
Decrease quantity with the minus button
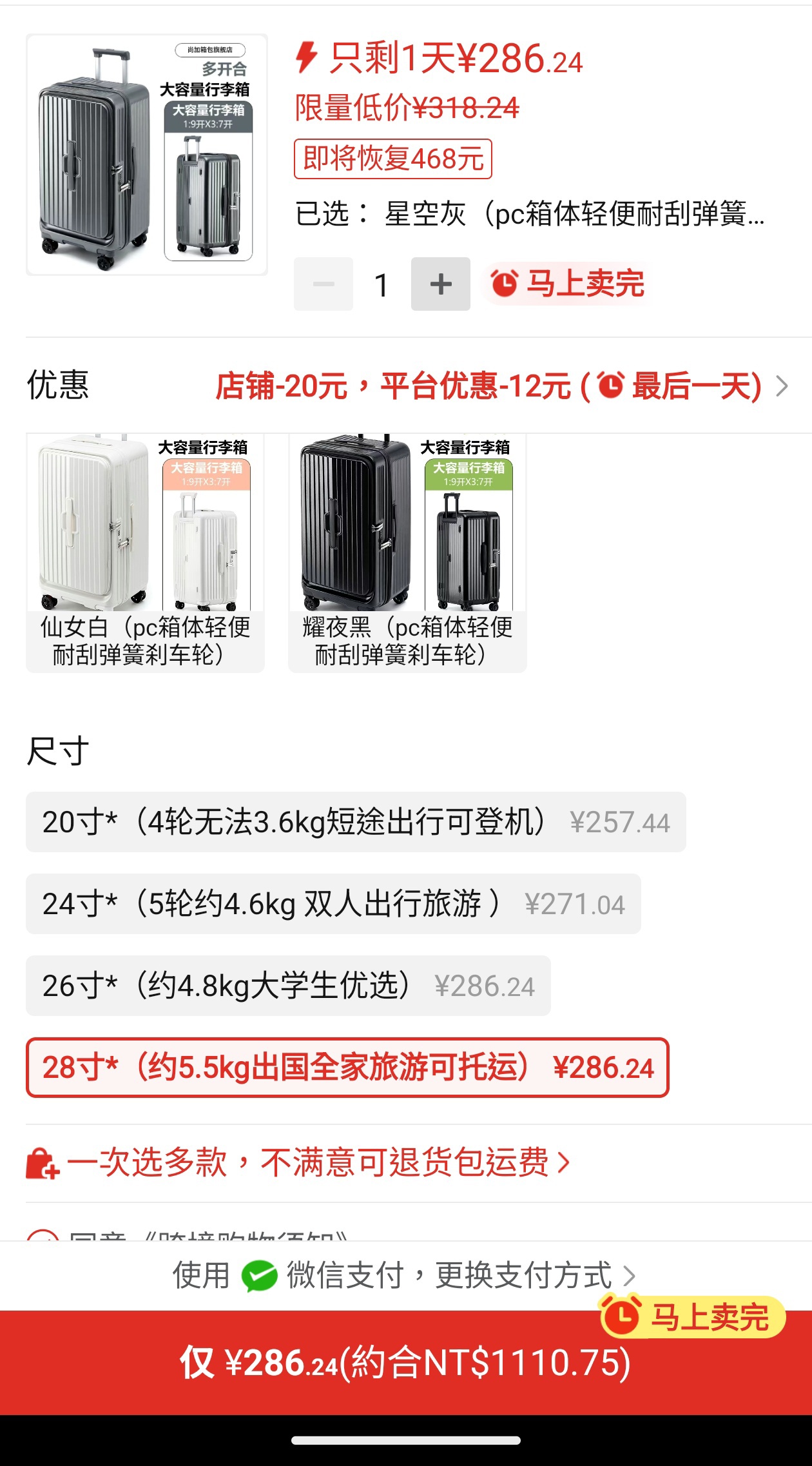point(324,284)
